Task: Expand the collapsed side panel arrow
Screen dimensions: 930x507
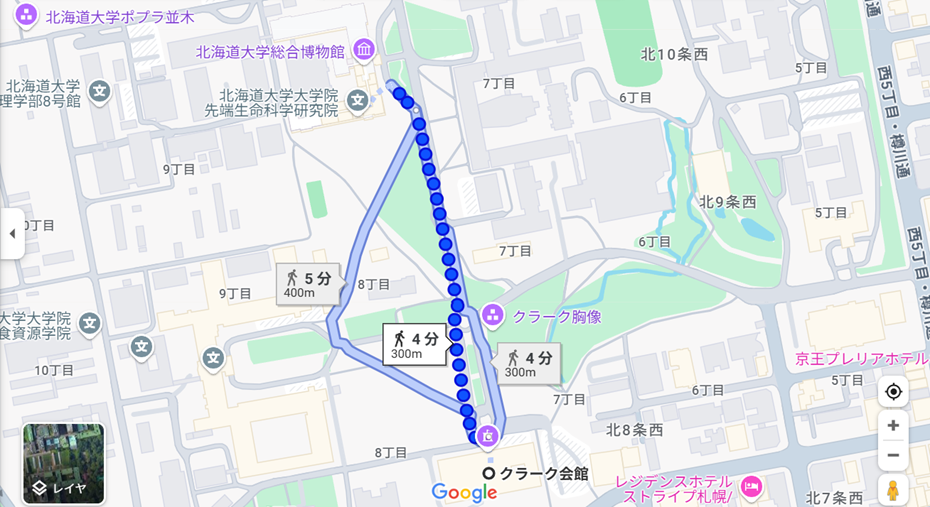Action: [12, 233]
